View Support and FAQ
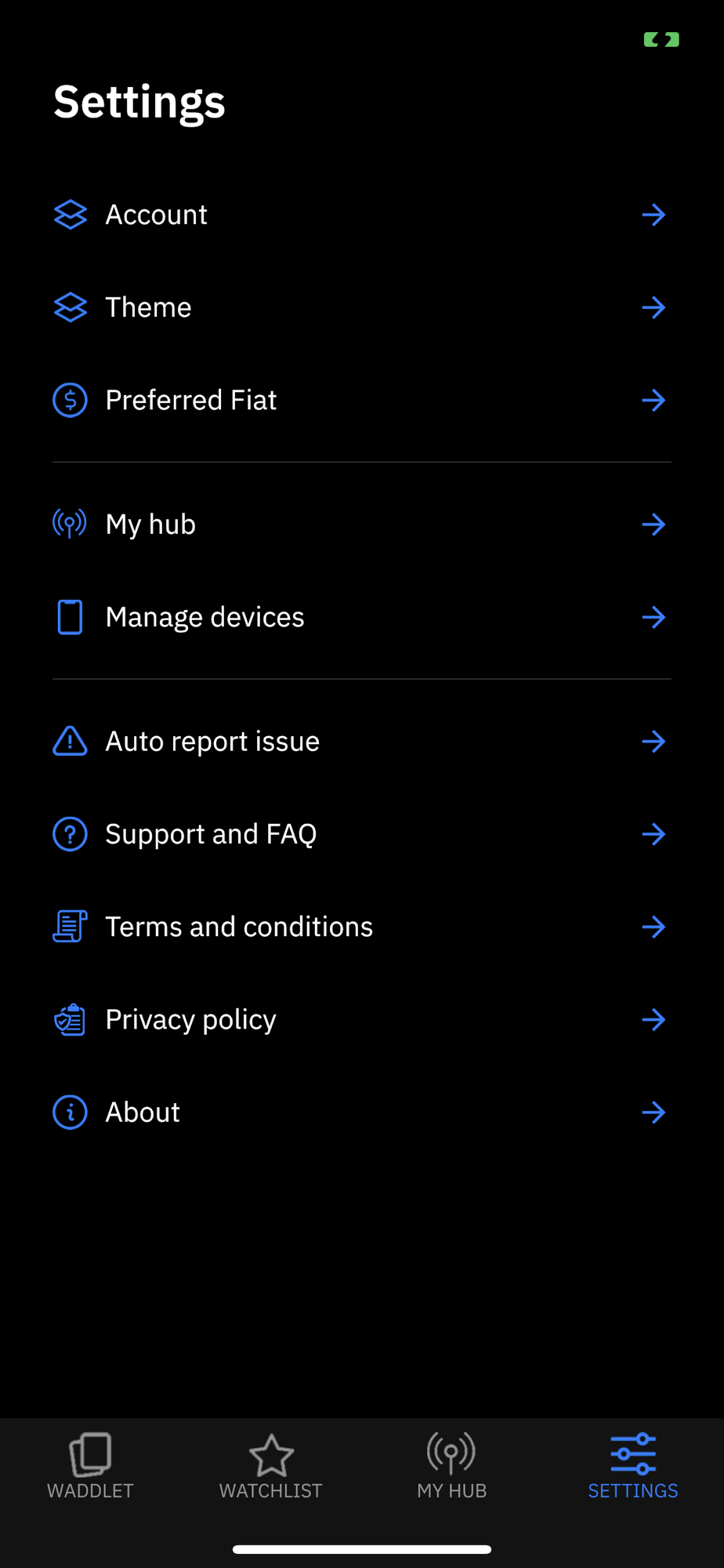This screenshot has width=724, height=1568. 361,834
